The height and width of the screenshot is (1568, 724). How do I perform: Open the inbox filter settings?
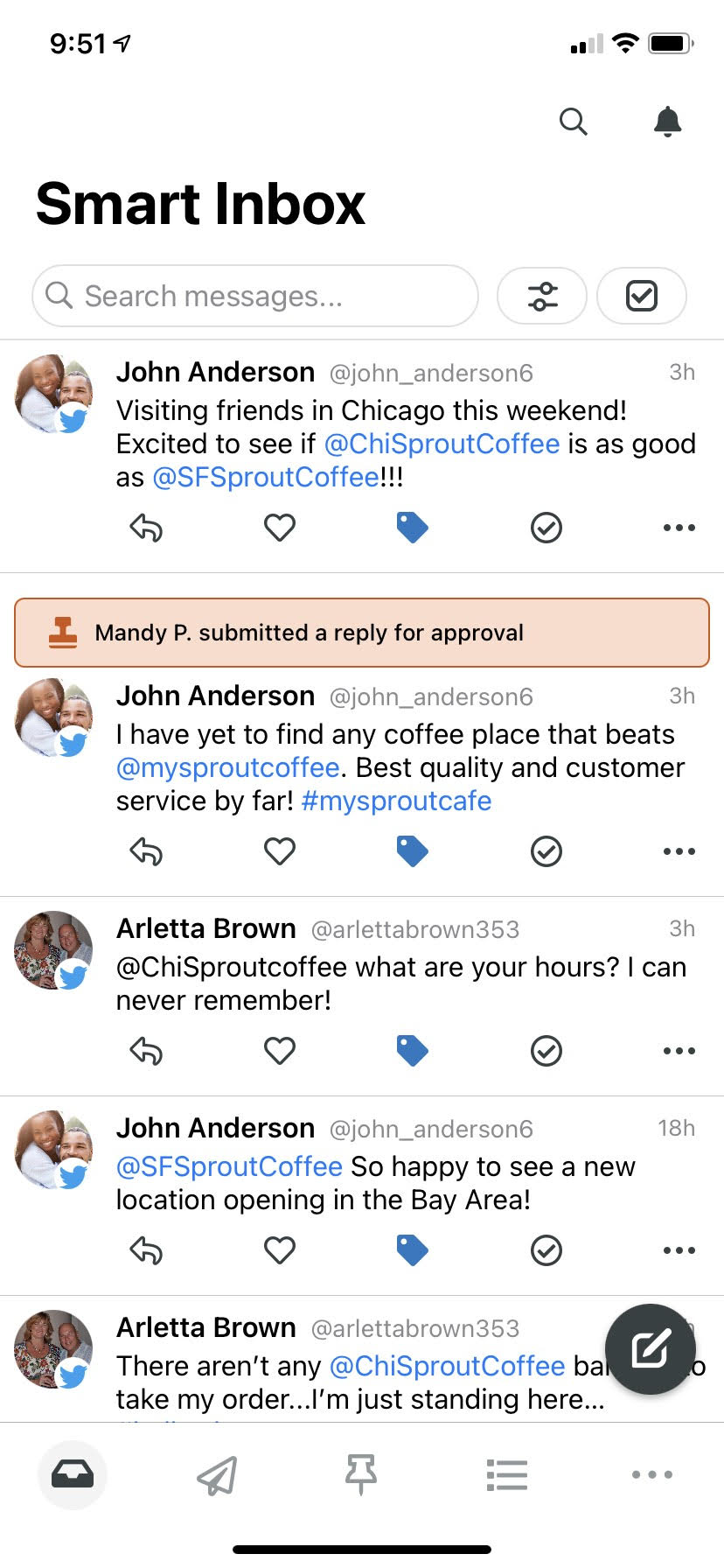tap(542, 296)
